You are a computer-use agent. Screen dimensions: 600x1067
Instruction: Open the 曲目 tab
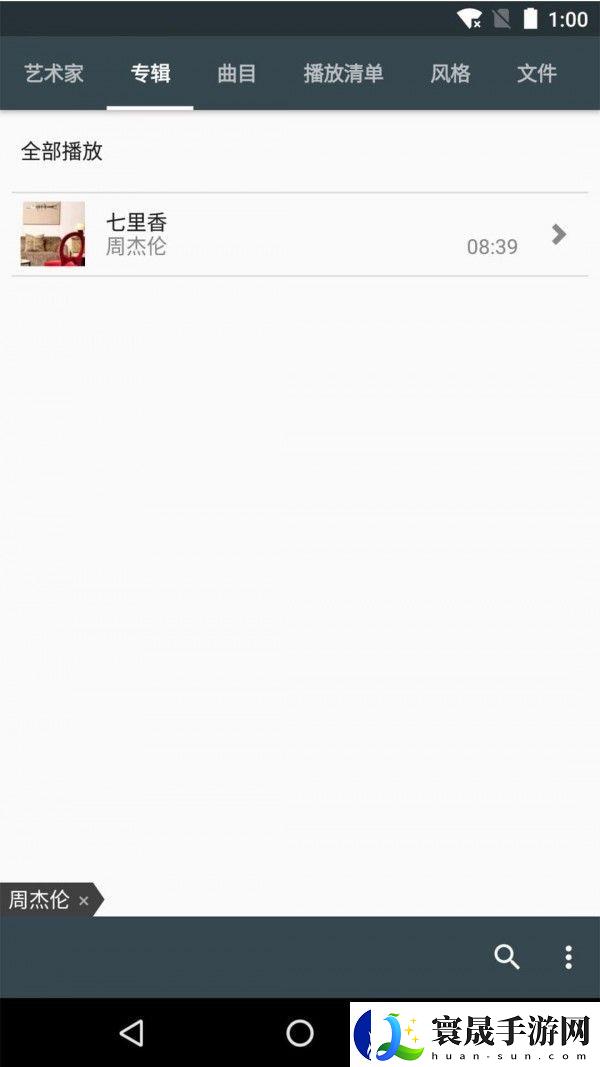click(237, 73)
